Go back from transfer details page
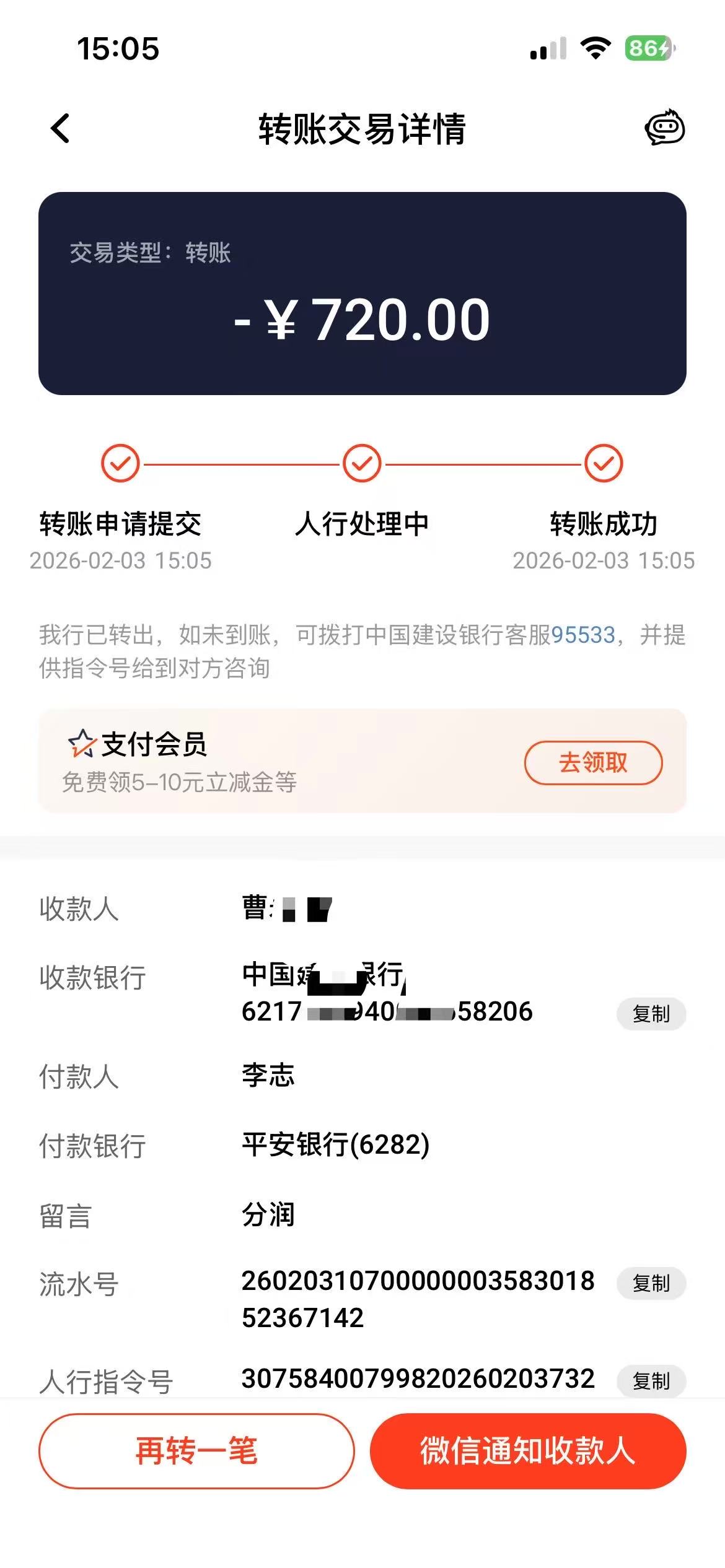Screen dimensions: 725x1568 (x=60, y=129)
